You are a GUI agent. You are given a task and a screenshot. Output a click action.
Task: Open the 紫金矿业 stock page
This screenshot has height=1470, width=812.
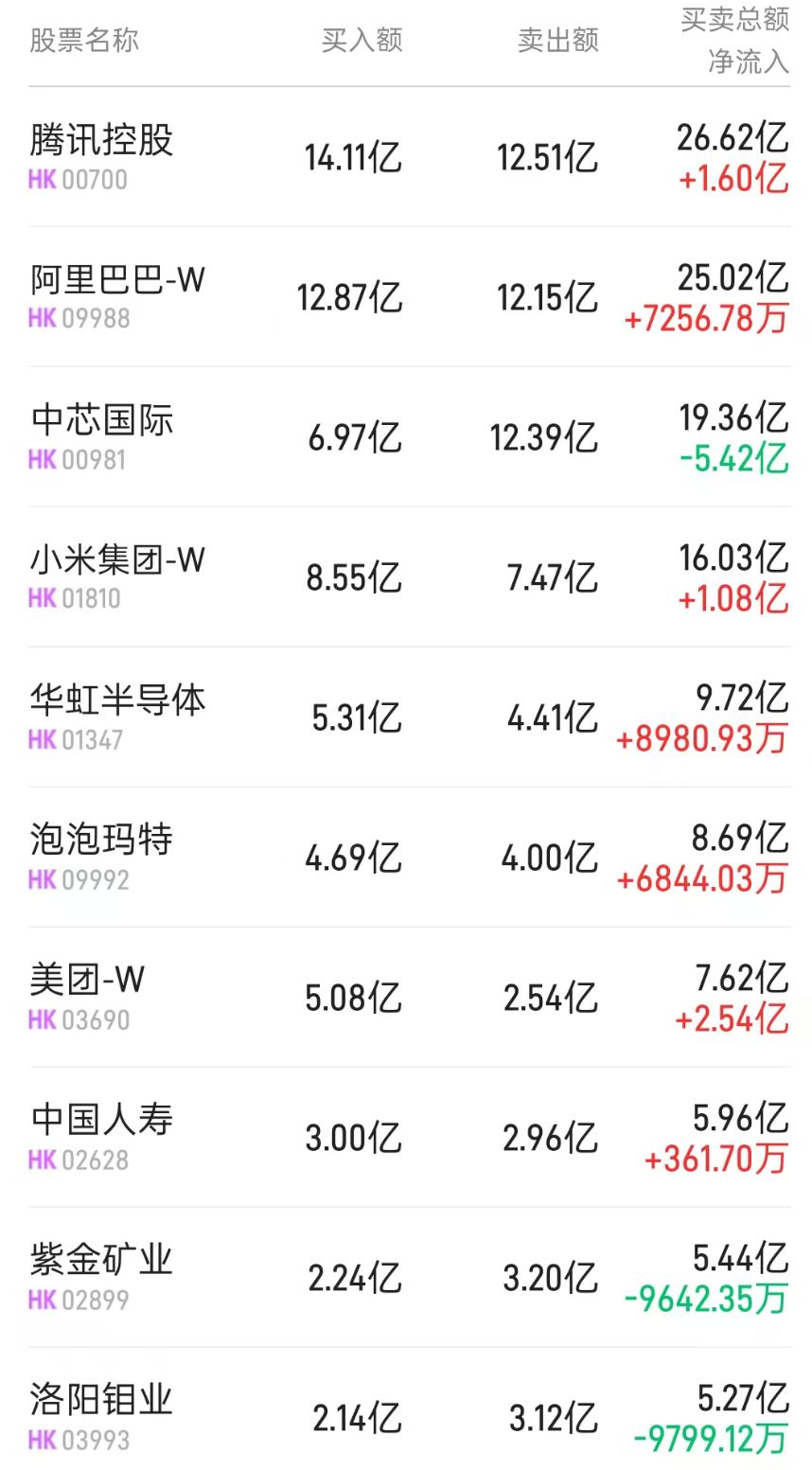tap(99, 1260)
